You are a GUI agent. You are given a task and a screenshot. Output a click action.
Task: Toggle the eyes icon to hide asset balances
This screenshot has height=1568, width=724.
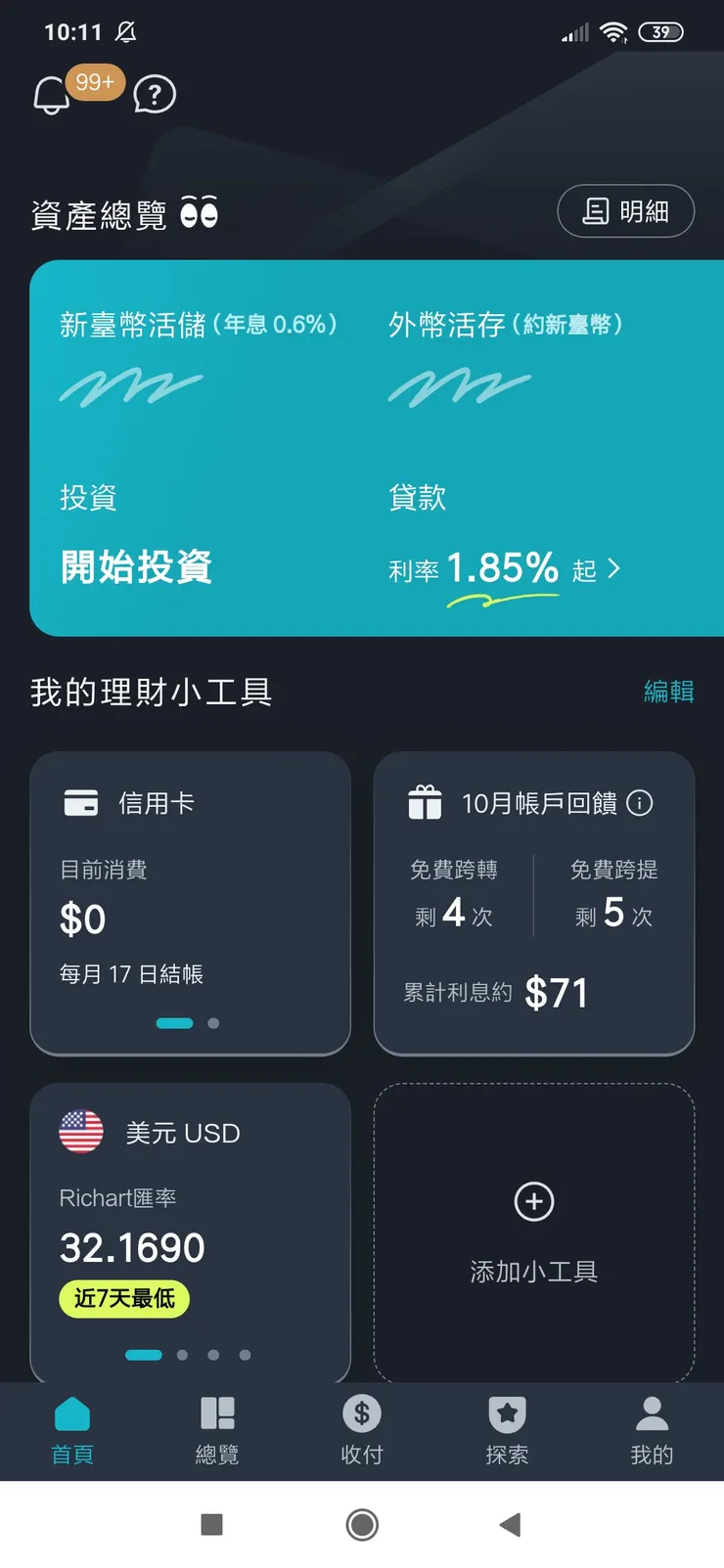[200, 211]
